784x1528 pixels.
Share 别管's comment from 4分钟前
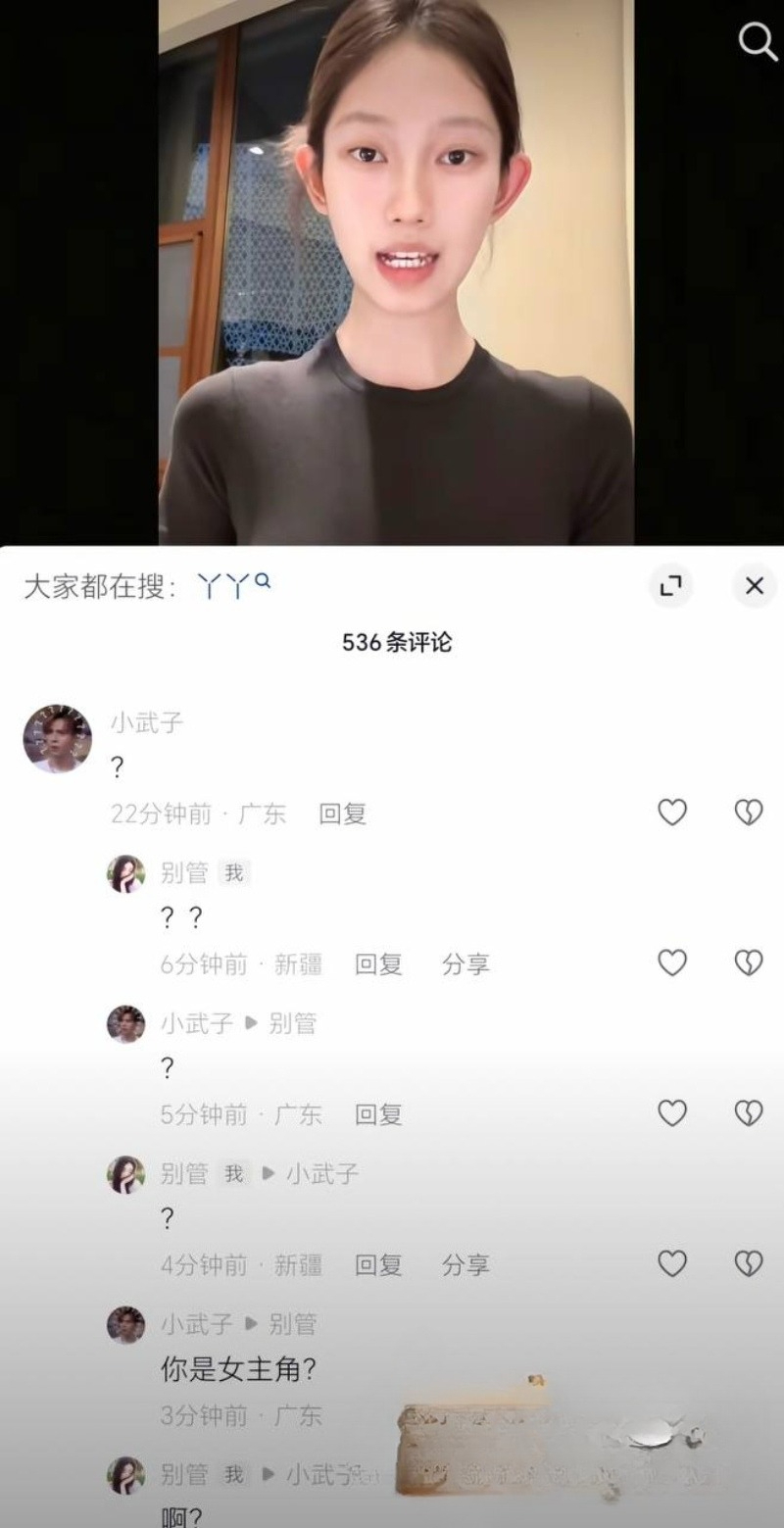pyautogui.click(x=465, y=1265)
